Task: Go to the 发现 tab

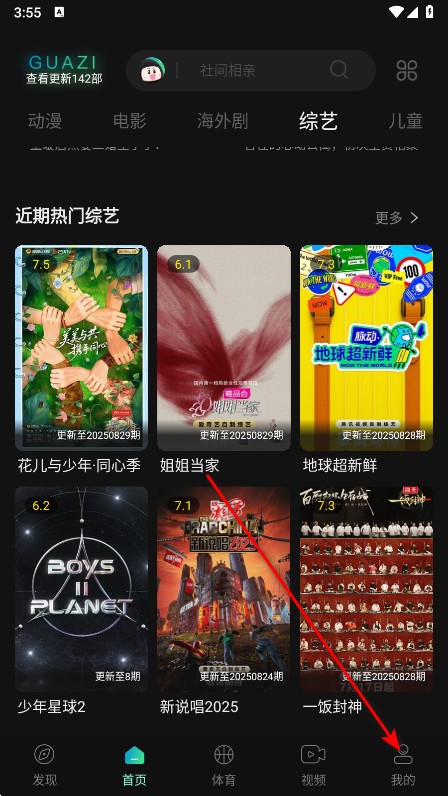Action: tap(45, 765)
